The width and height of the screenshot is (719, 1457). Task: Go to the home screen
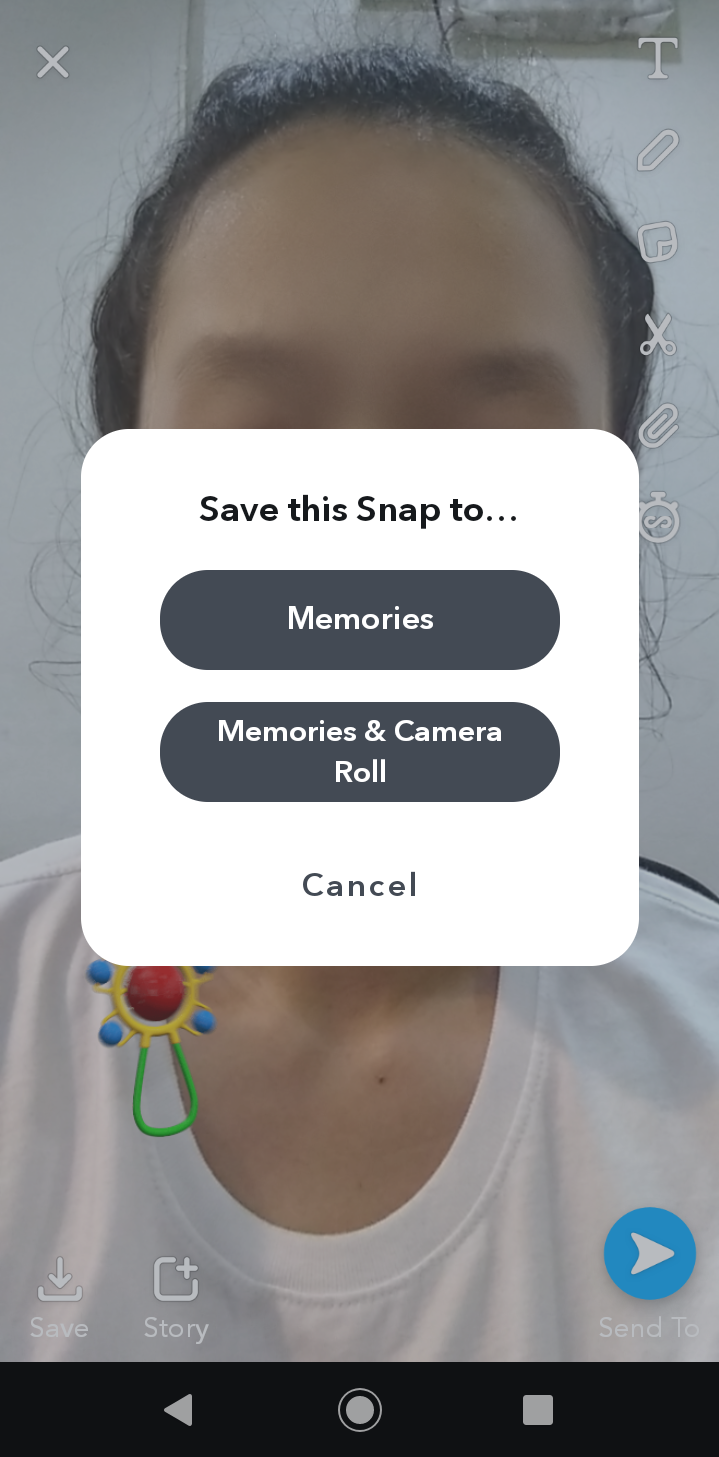[x=359, y=1409]
